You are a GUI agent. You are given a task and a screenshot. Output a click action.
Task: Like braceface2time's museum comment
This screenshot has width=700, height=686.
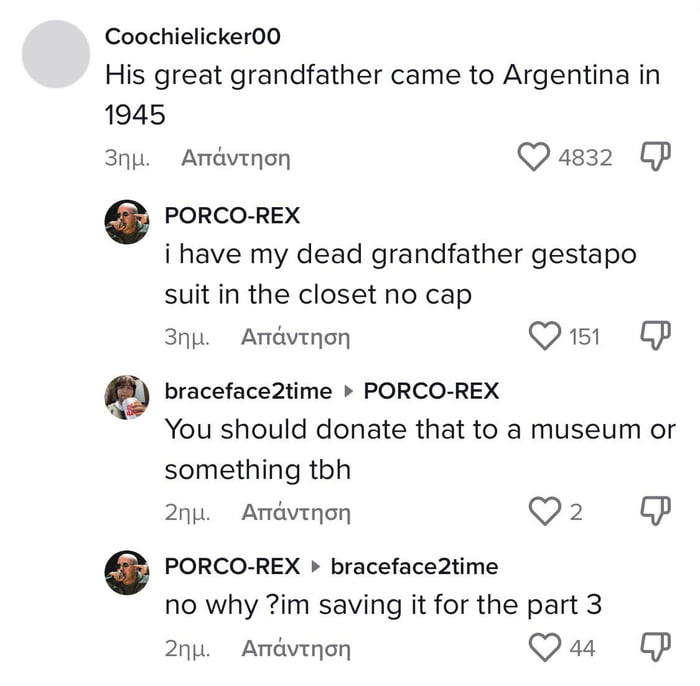coord(545,512)
